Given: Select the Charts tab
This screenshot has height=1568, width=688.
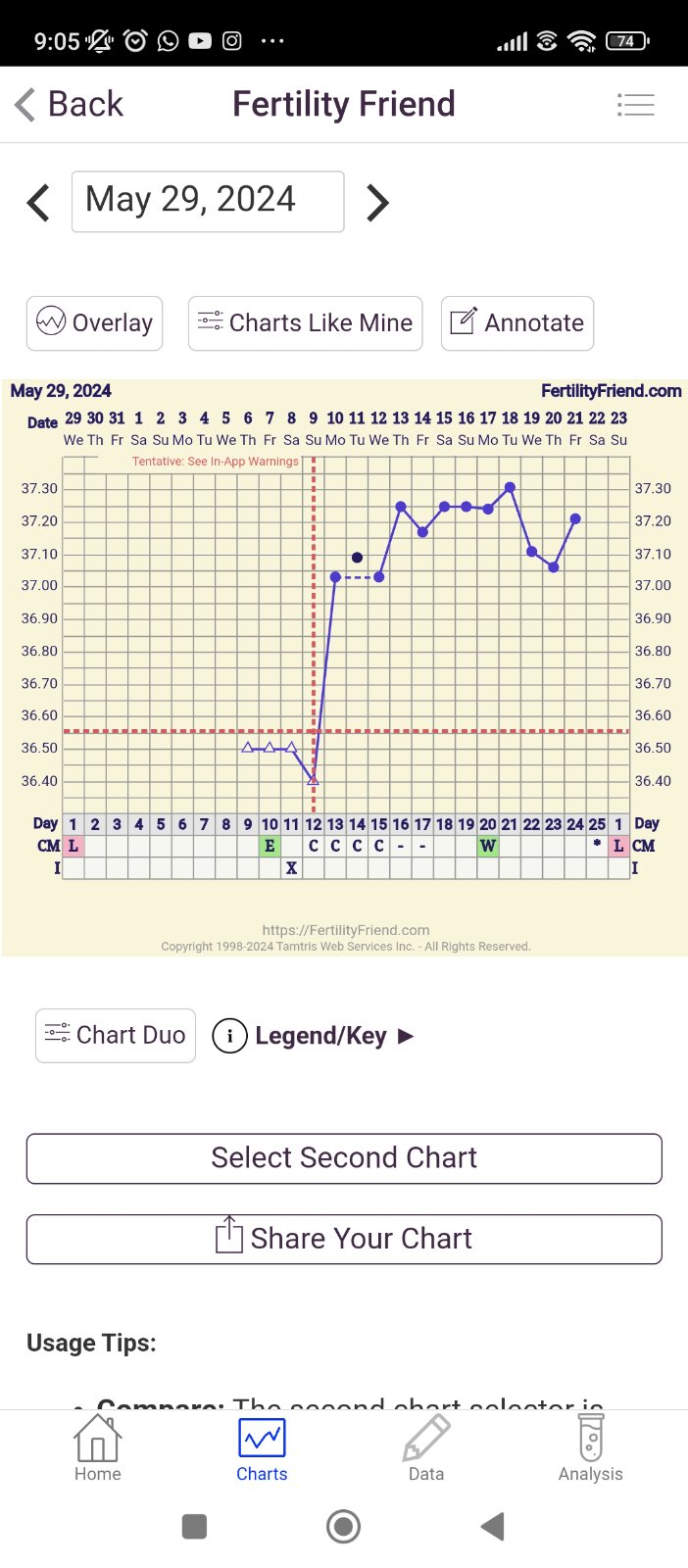Looking at the screenshot, I should (x=262, y=1448).
